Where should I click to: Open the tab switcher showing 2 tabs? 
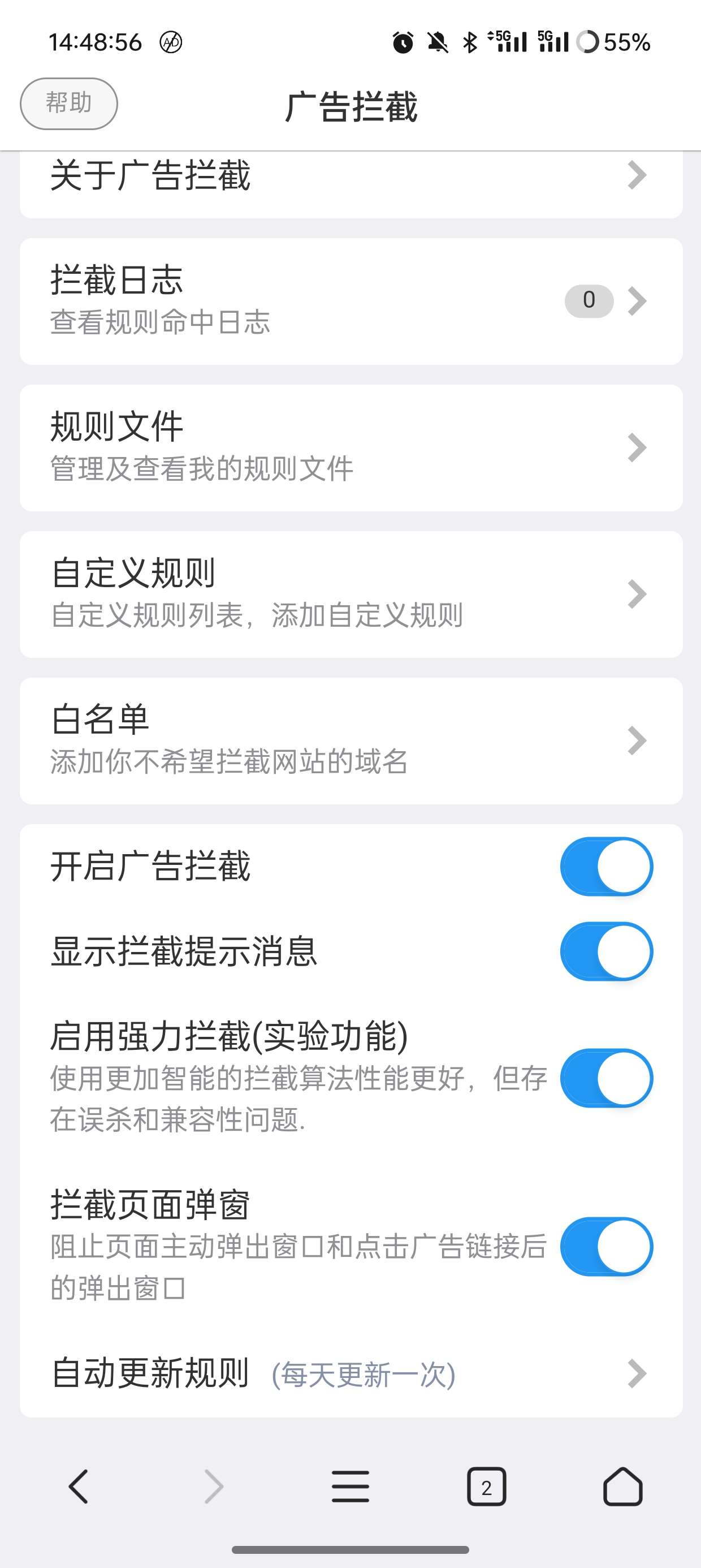pyautogui.click(x=486, y=1487)
